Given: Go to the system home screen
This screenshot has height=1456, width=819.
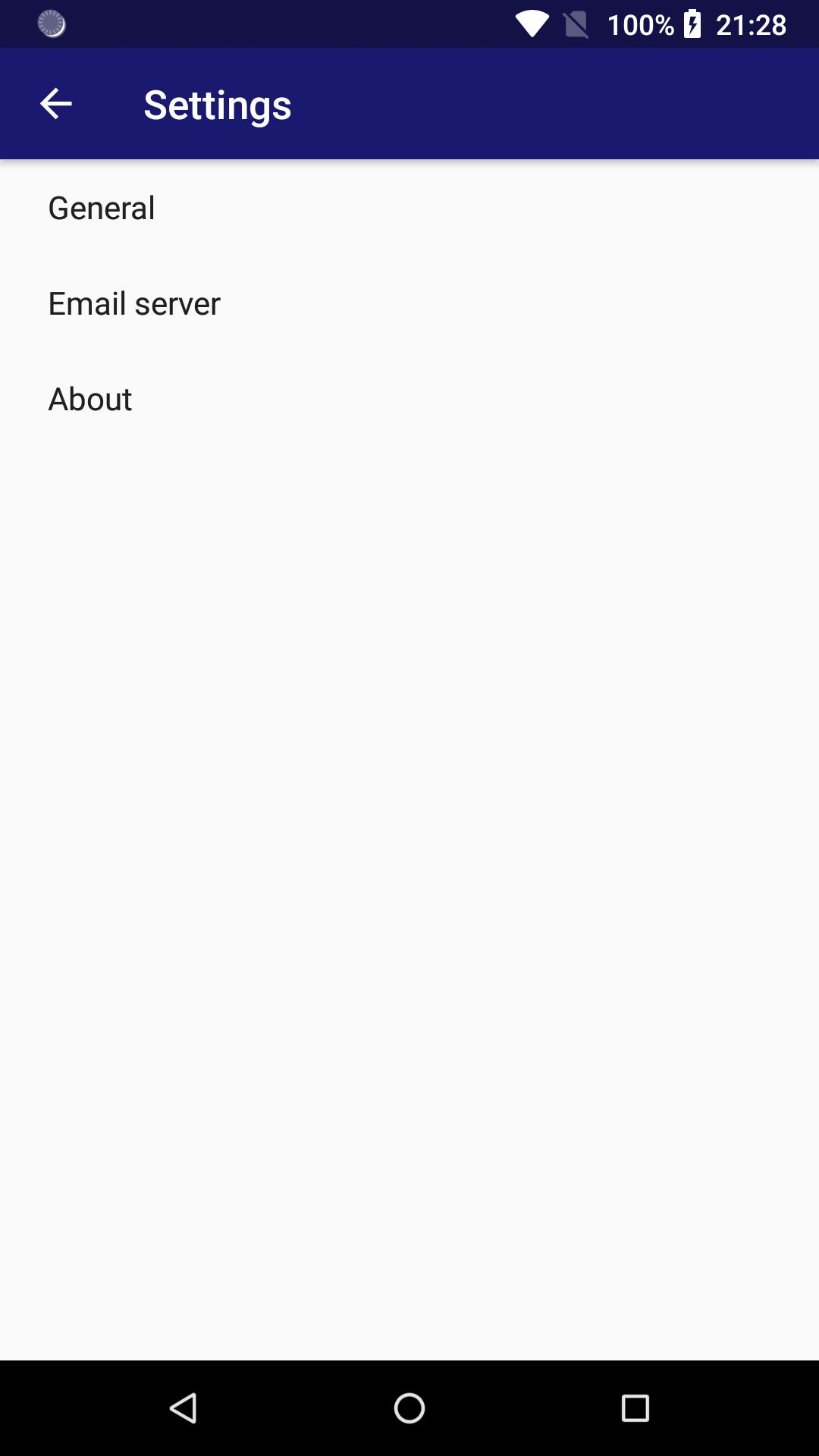Looking at the screenshot, I should pos(409,1408).
